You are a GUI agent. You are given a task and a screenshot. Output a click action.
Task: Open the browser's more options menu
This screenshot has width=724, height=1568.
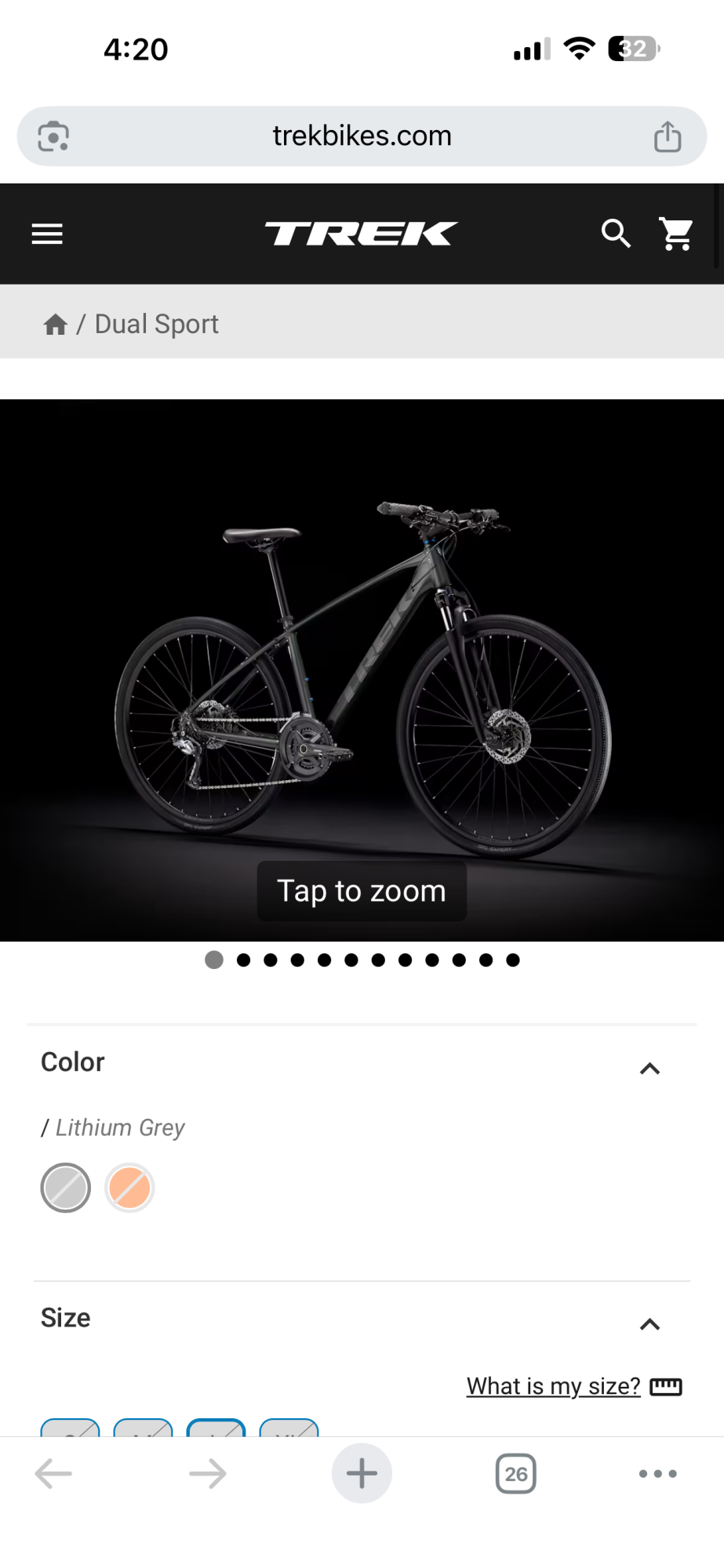click(x=657, y=1474)
